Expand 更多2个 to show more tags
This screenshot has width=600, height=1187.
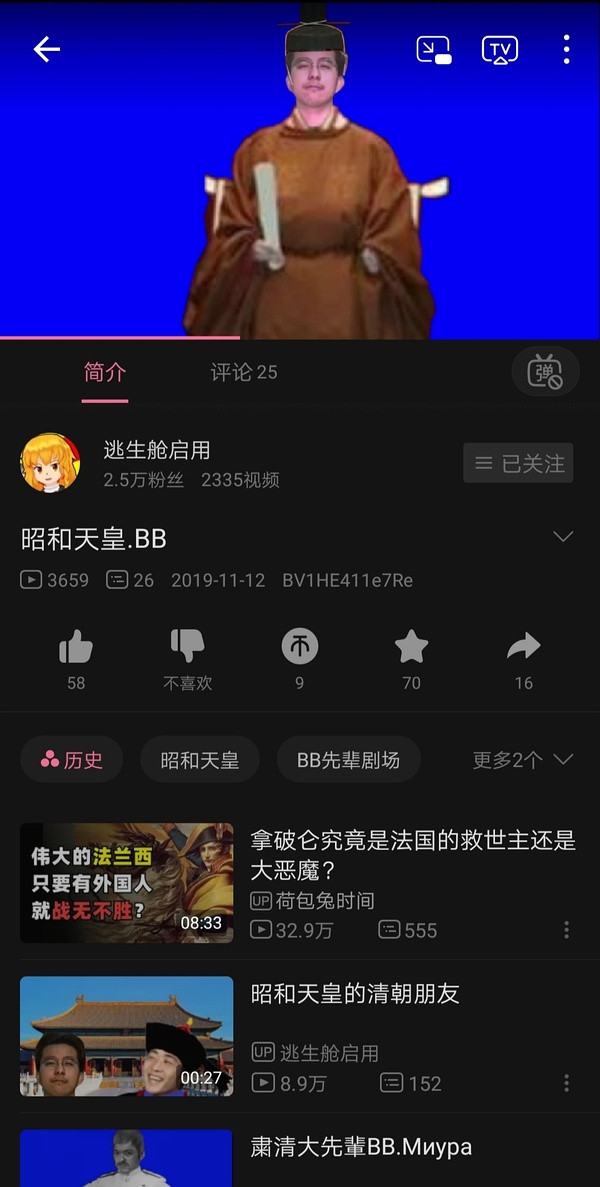[x=522, y=760]
